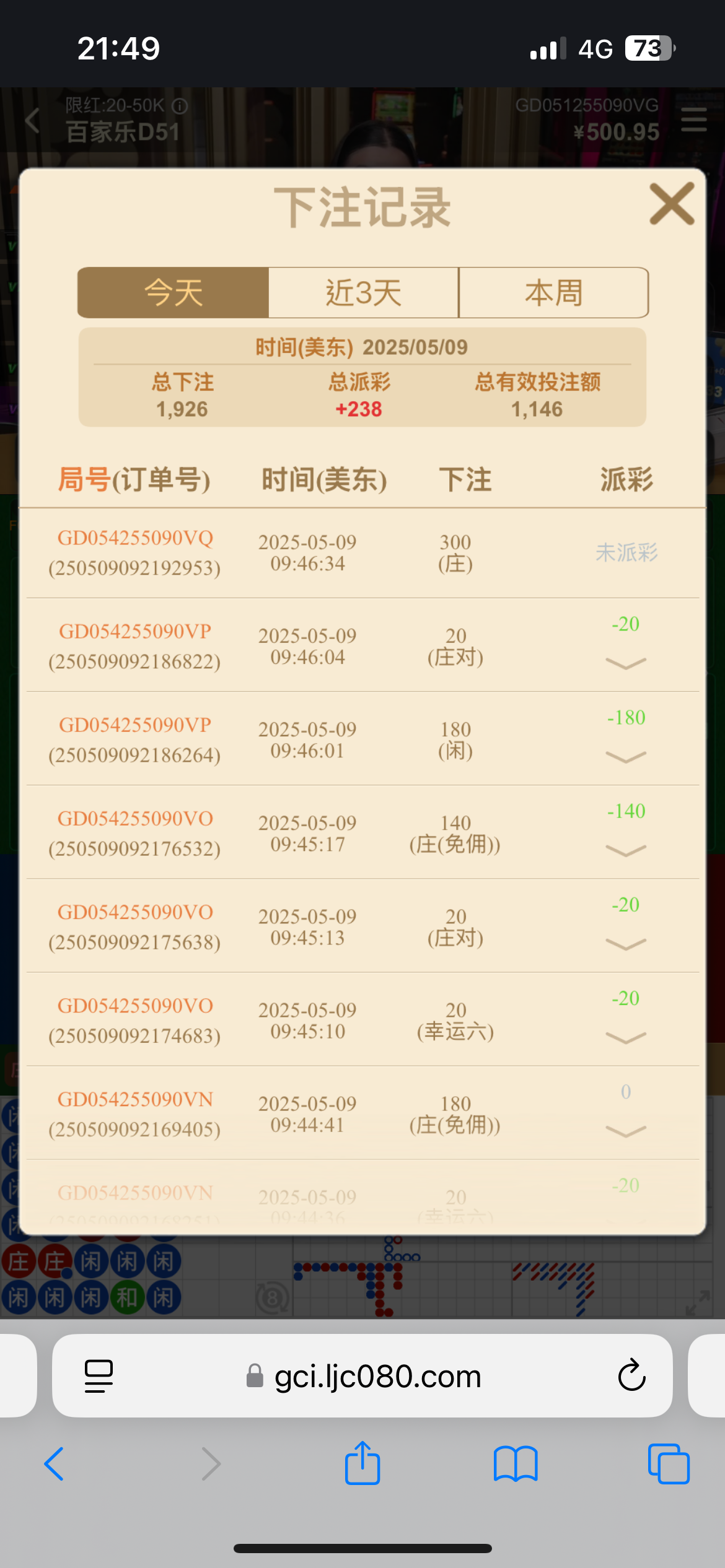Close the 下注记录 dialog

(672, 204)
